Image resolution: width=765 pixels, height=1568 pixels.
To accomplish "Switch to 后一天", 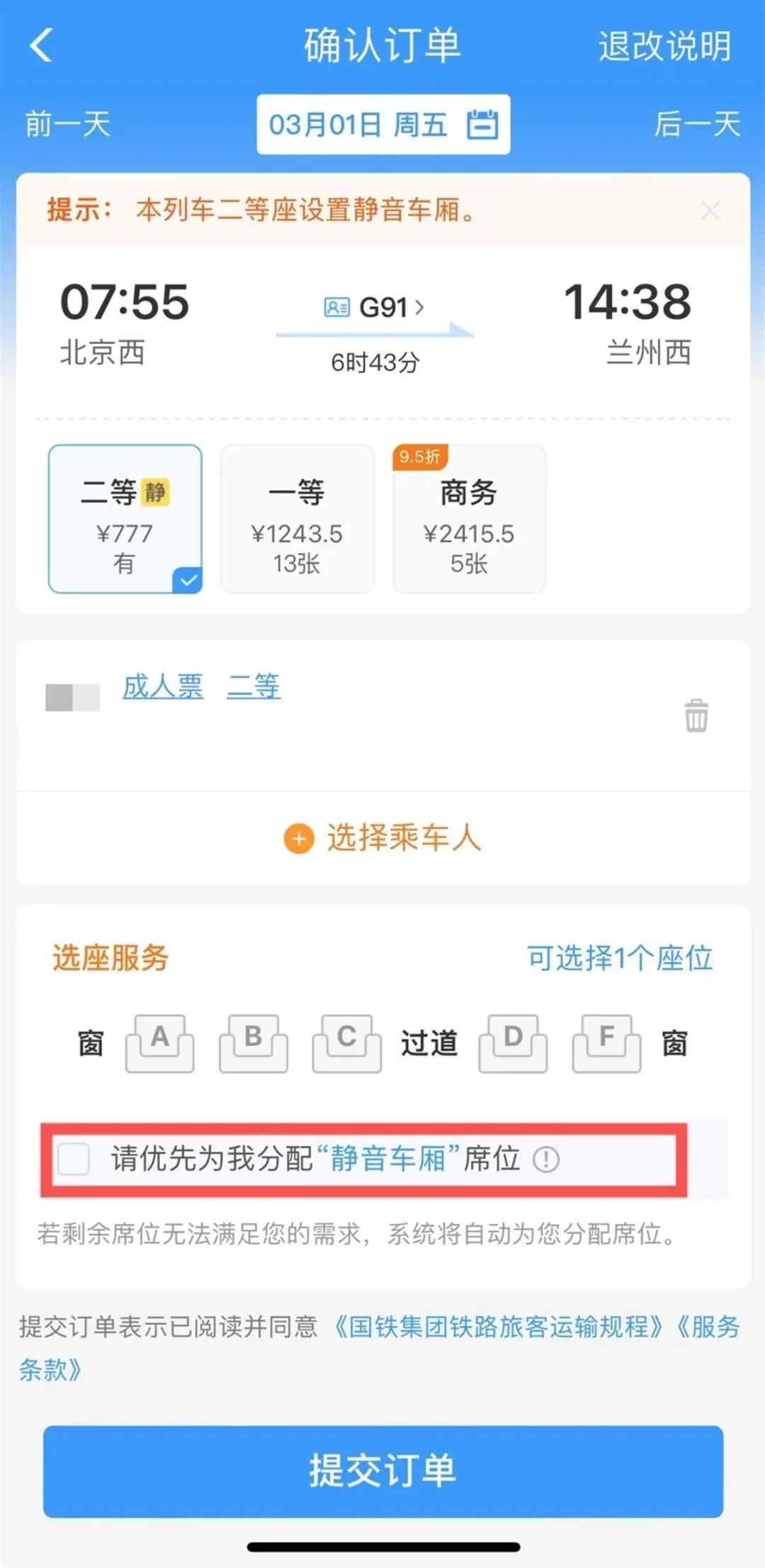I will [697, 125].
